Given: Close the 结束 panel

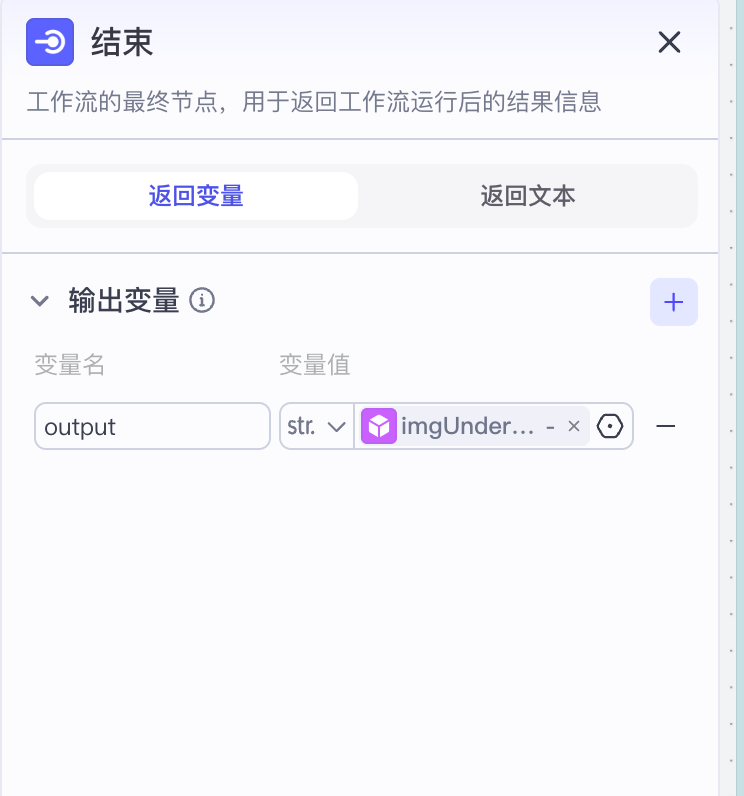Looking at the screenshot, I should click(669, 42).
